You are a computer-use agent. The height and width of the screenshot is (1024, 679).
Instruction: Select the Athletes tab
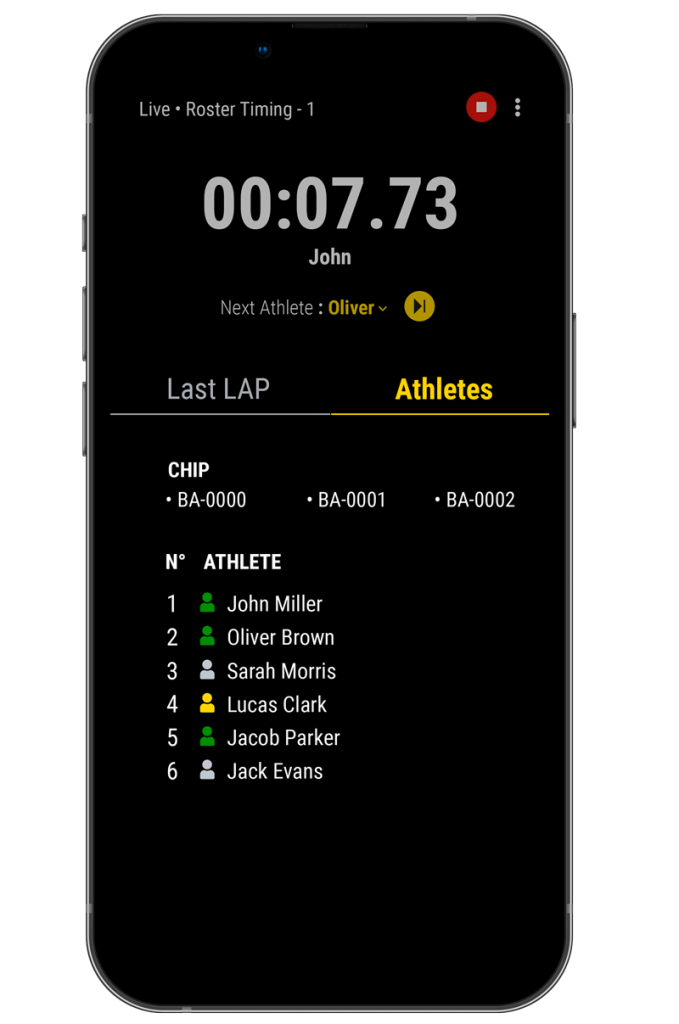[443, 389]
